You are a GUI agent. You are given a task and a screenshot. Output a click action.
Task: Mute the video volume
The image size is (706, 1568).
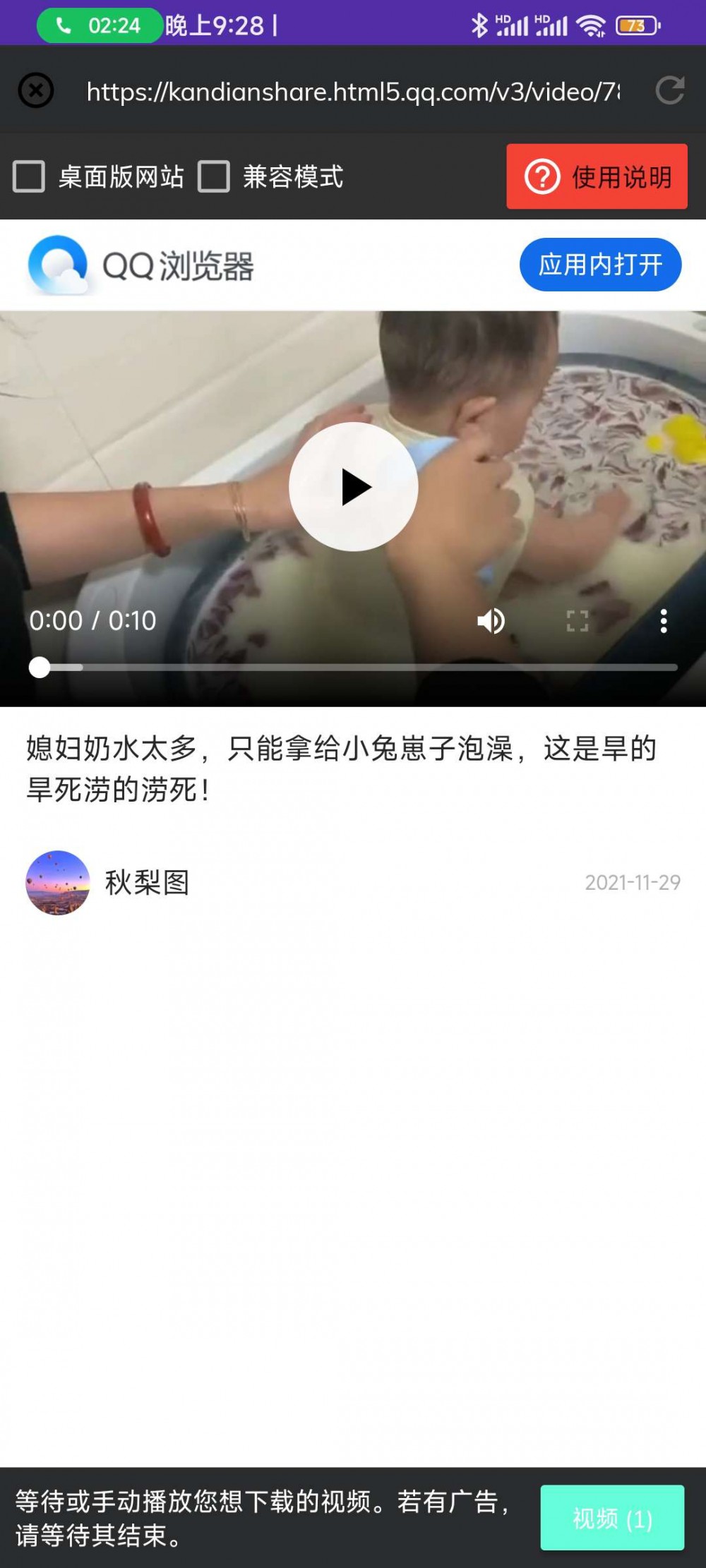point(492,621)
